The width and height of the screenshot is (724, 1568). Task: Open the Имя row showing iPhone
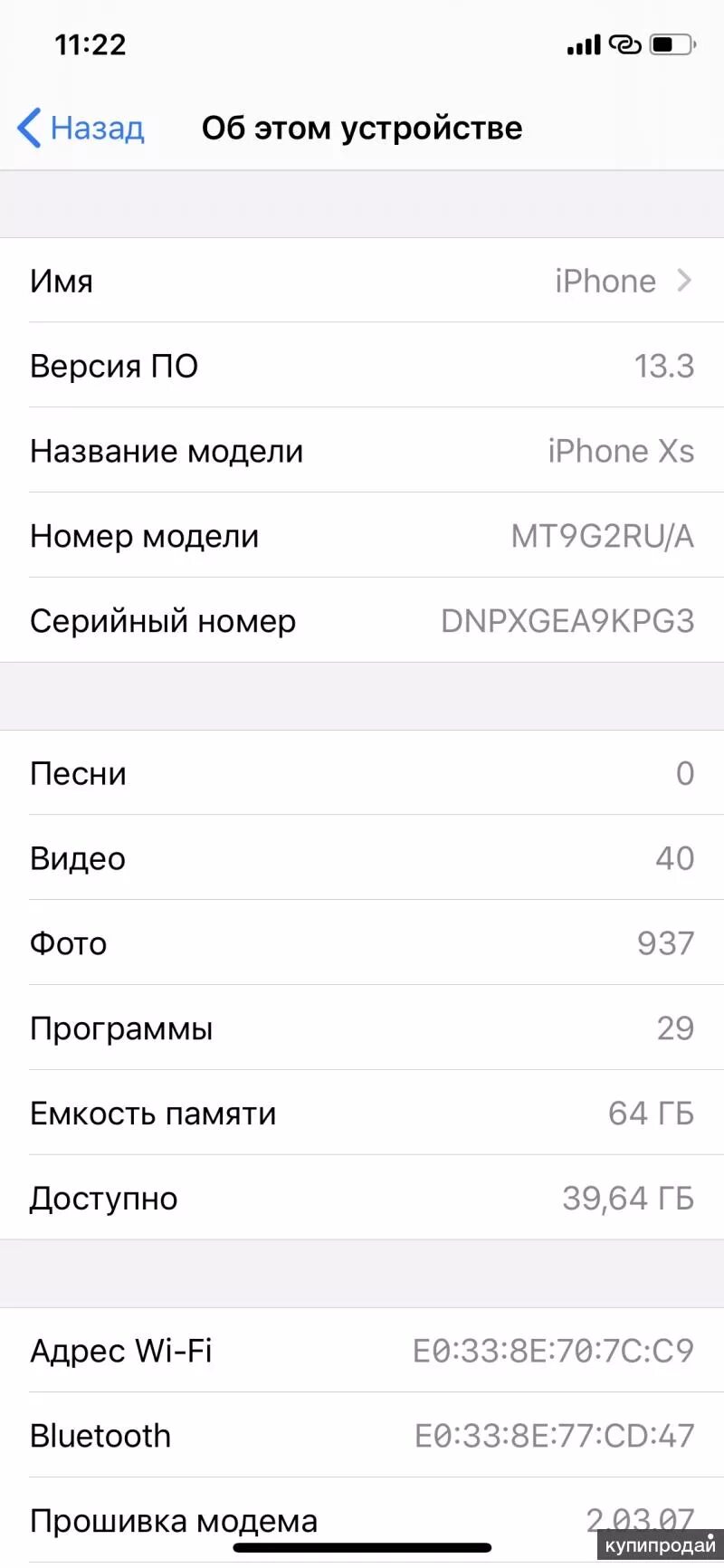point(362,281)
